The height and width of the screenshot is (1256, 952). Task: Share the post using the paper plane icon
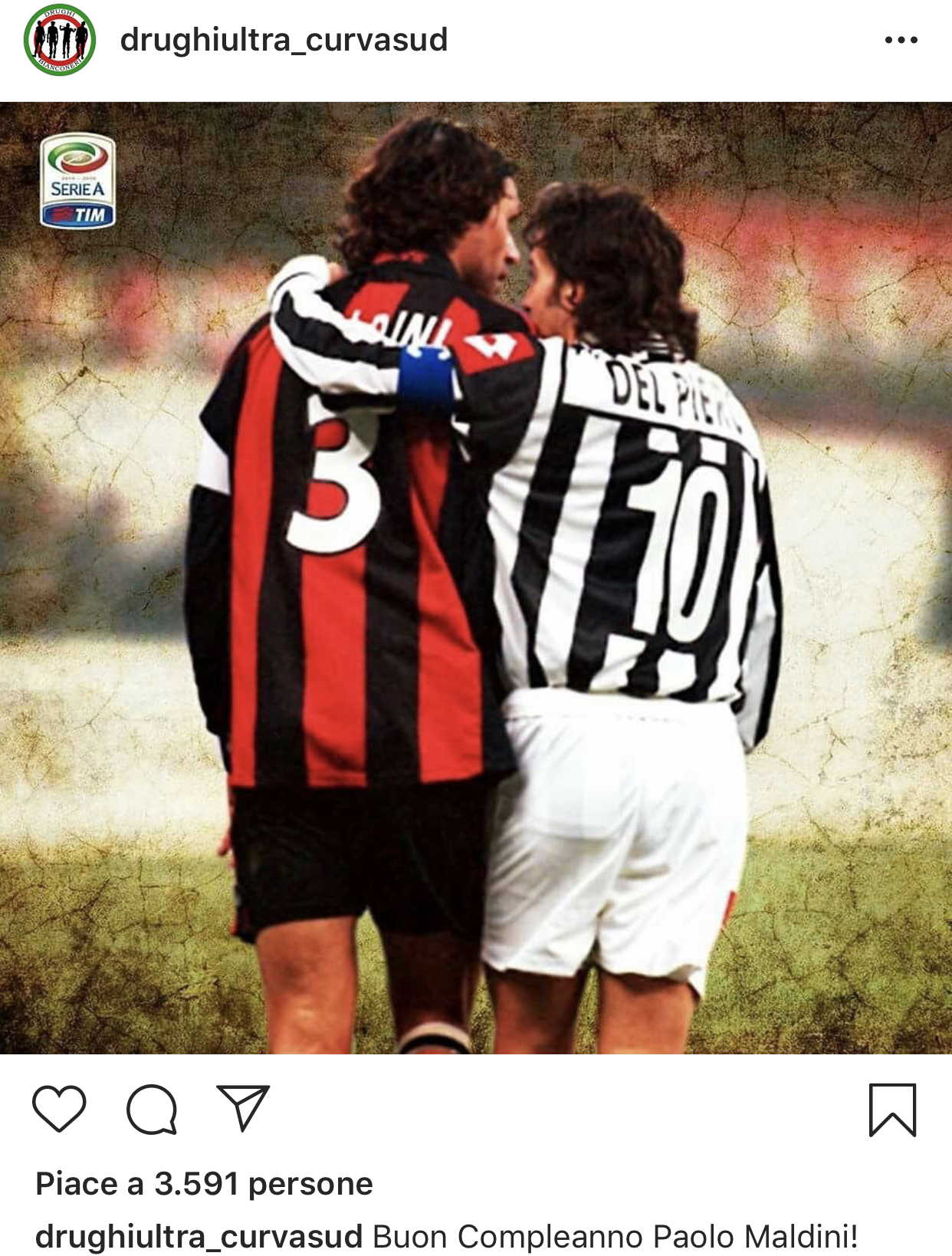243,1108
